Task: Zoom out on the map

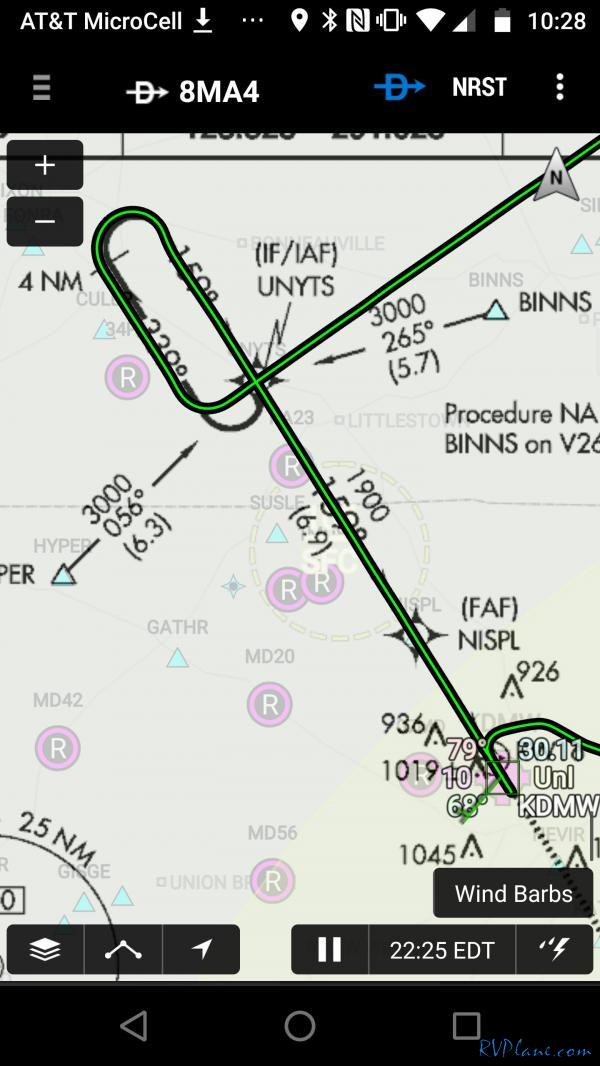Action: click(45, 222)
